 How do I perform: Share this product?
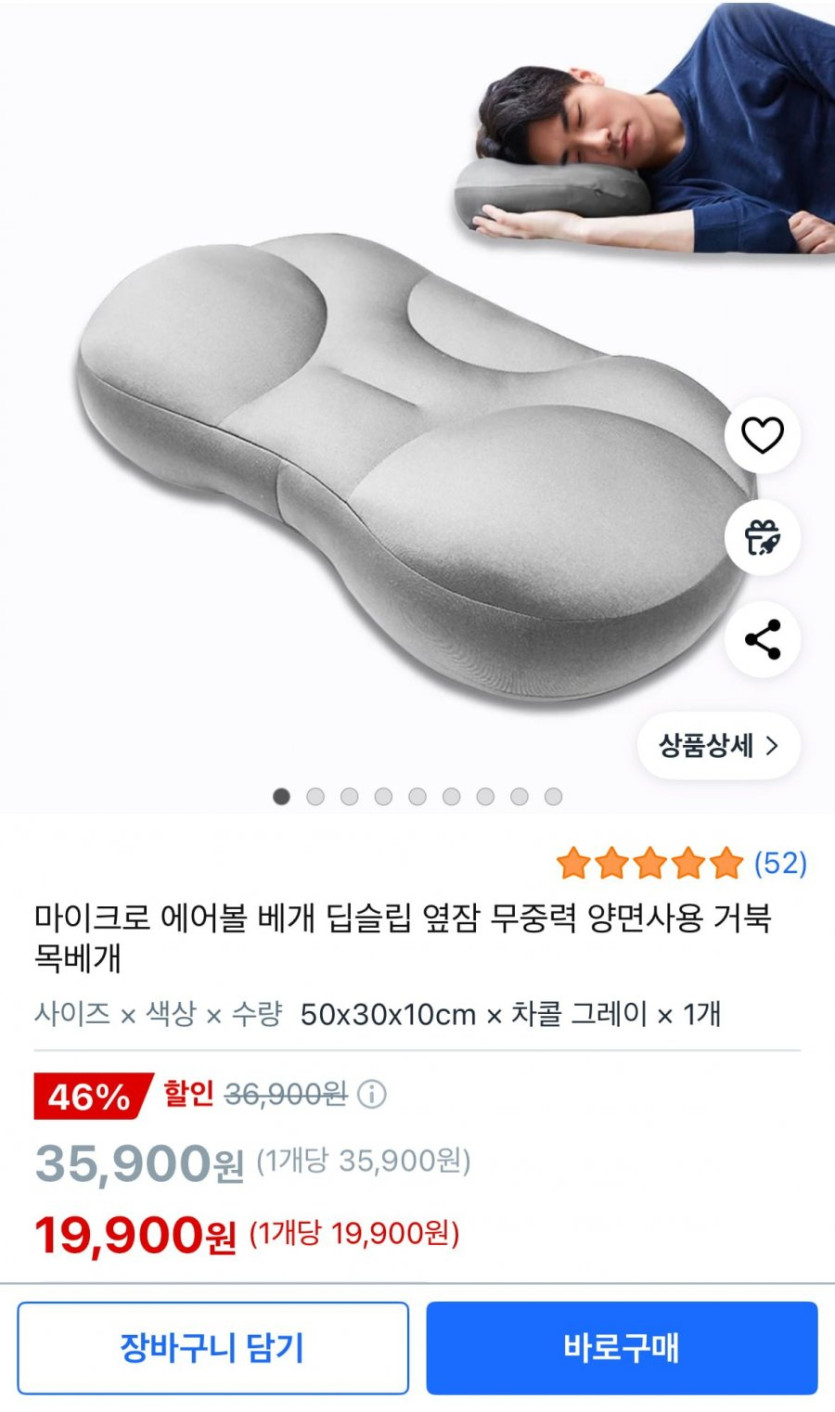coord(762,639)
